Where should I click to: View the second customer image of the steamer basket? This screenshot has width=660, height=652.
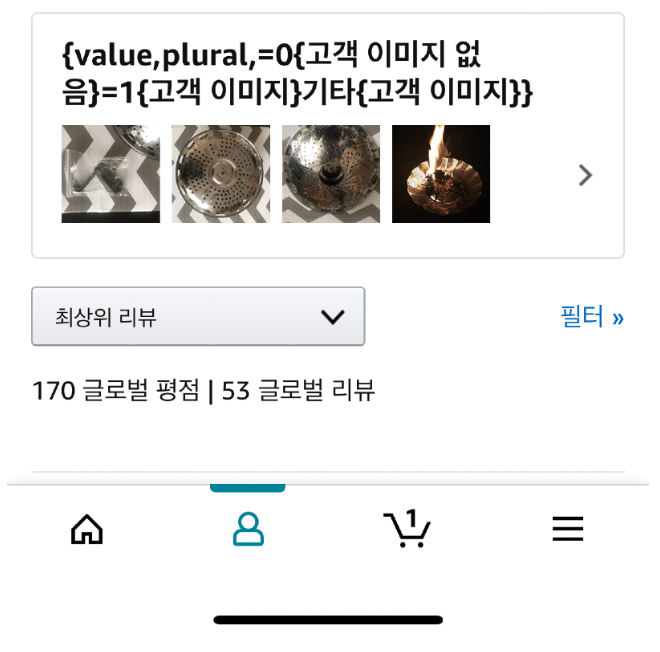221,174
